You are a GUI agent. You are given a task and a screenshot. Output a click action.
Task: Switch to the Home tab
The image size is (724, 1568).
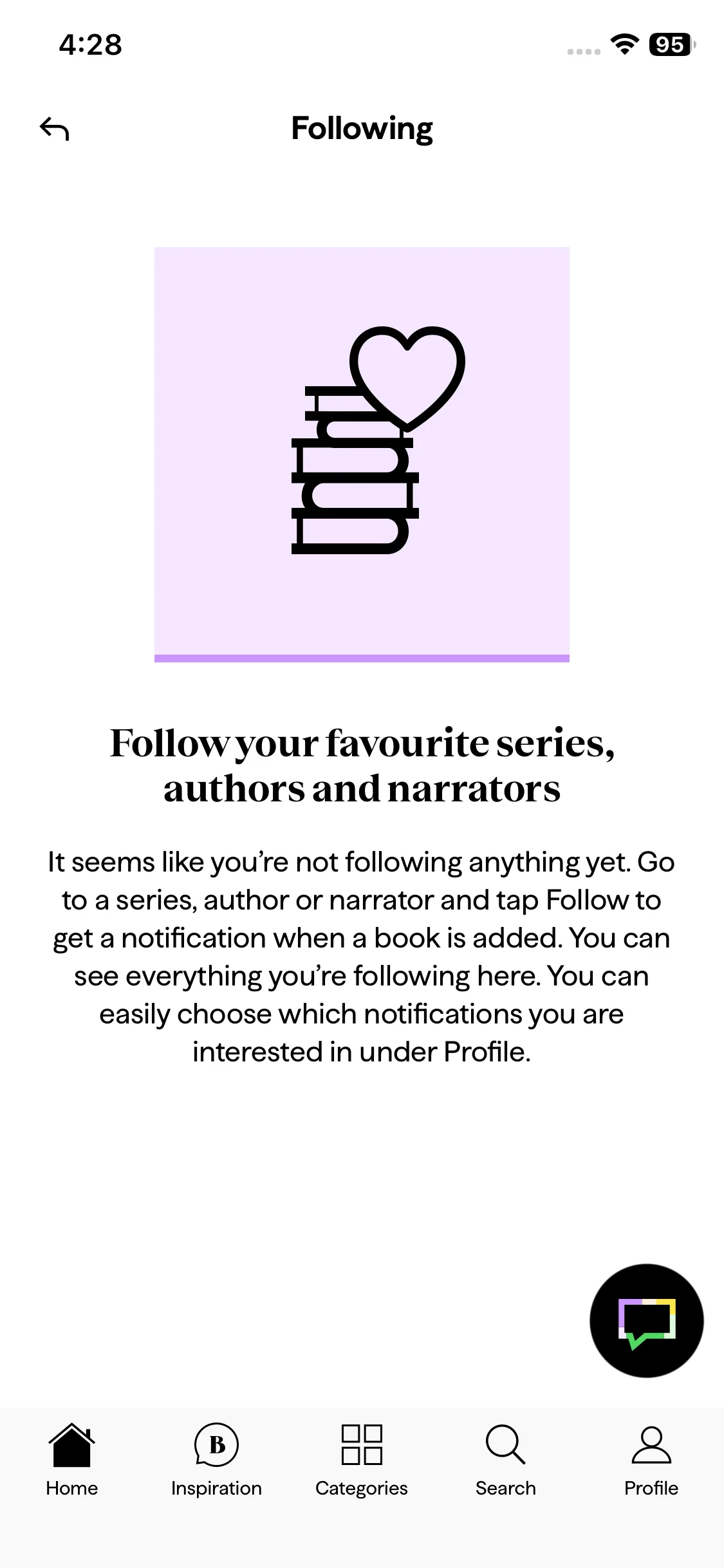(72, 1460)
